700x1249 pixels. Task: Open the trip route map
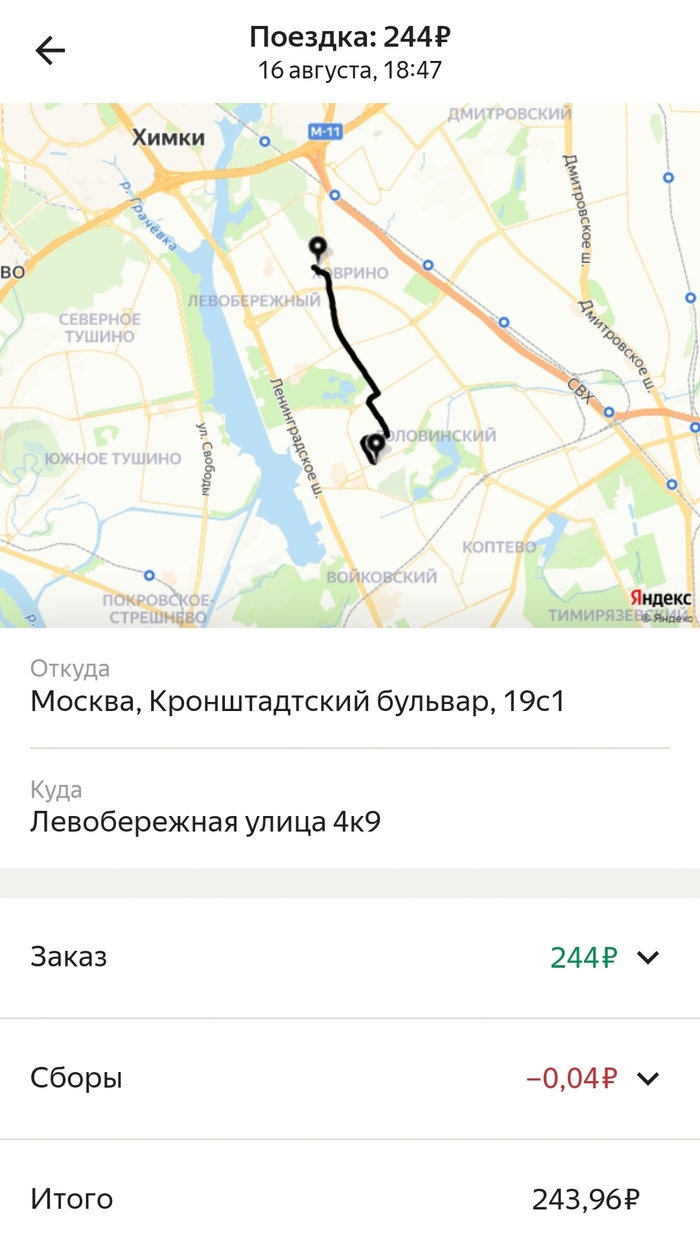coord(350,365)
